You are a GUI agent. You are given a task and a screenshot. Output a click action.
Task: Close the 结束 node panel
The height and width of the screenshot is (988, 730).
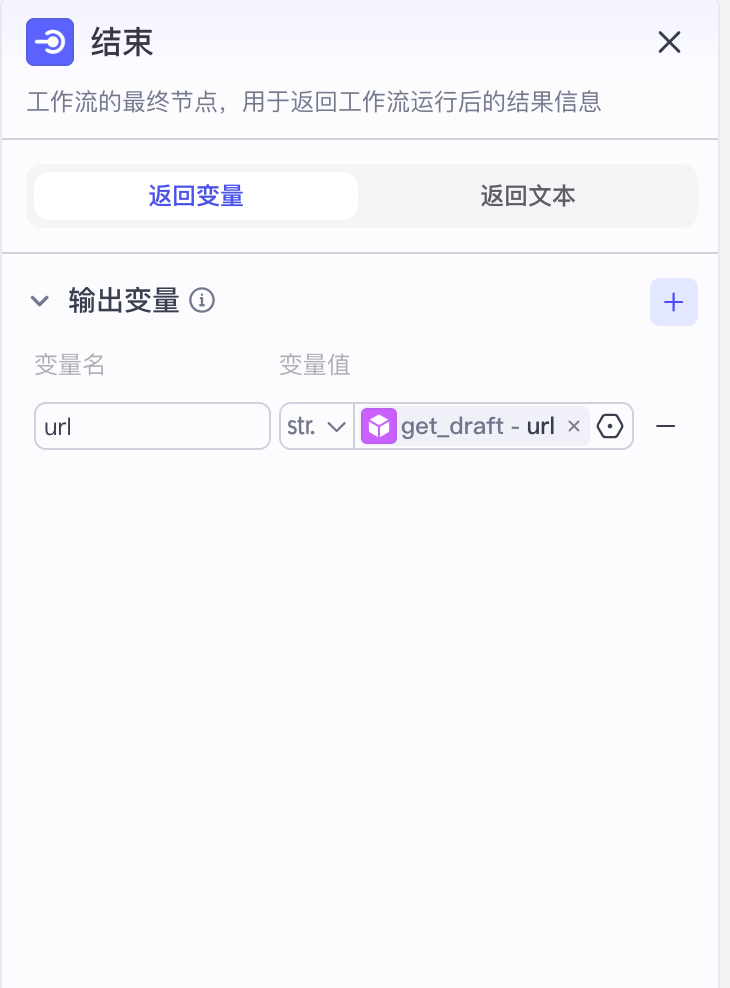tap(669, 42)
